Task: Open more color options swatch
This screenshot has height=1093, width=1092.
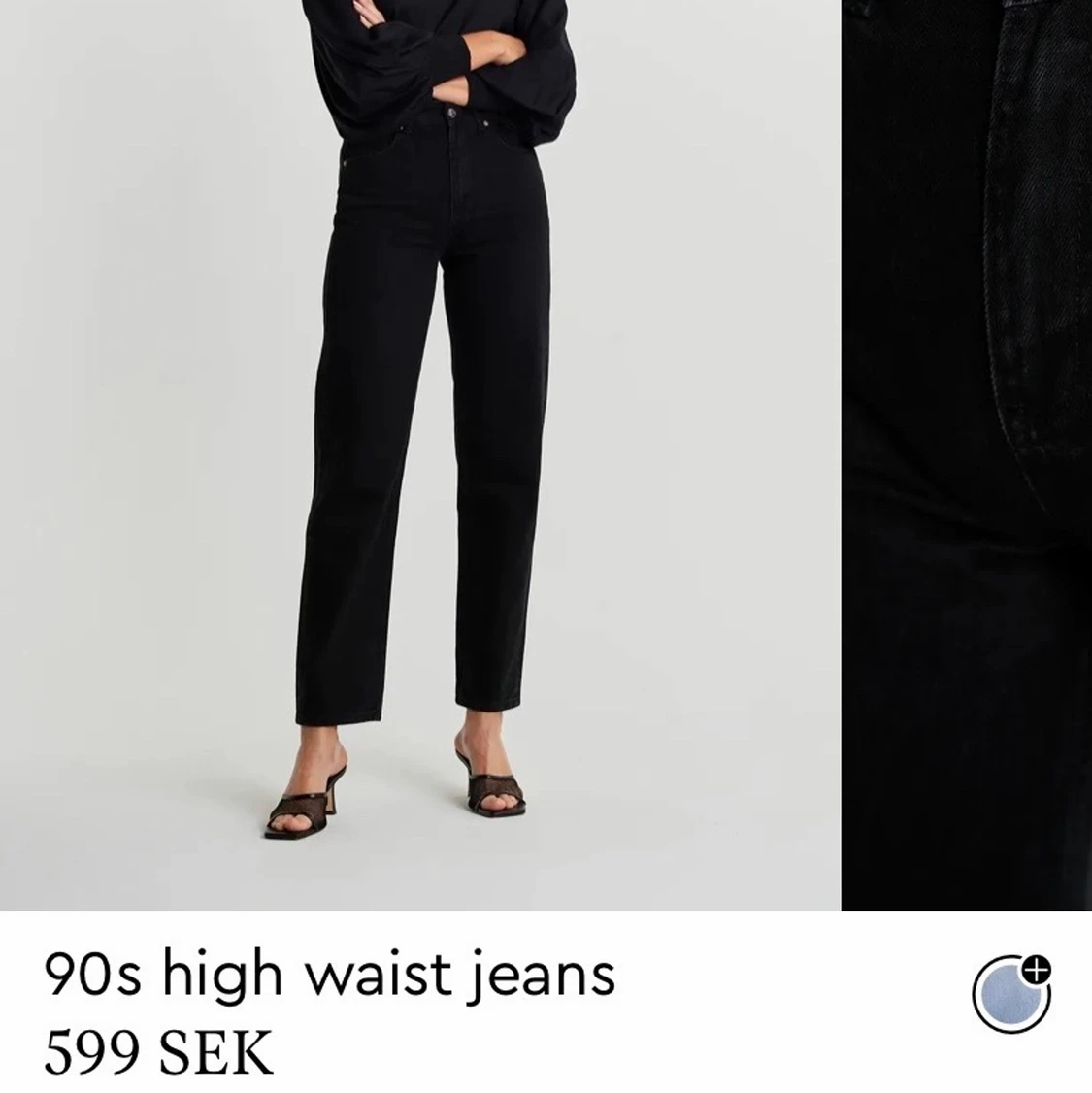Action: click(1011, 993)
